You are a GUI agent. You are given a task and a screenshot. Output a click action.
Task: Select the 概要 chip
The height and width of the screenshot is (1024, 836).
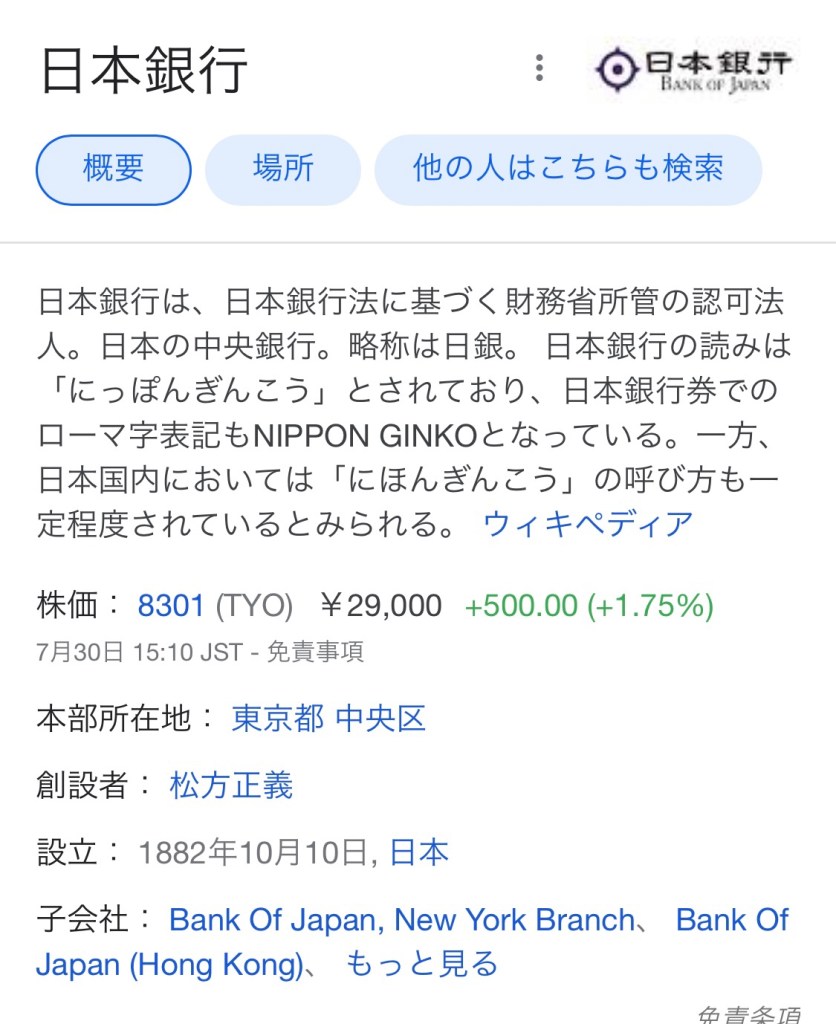113,169
